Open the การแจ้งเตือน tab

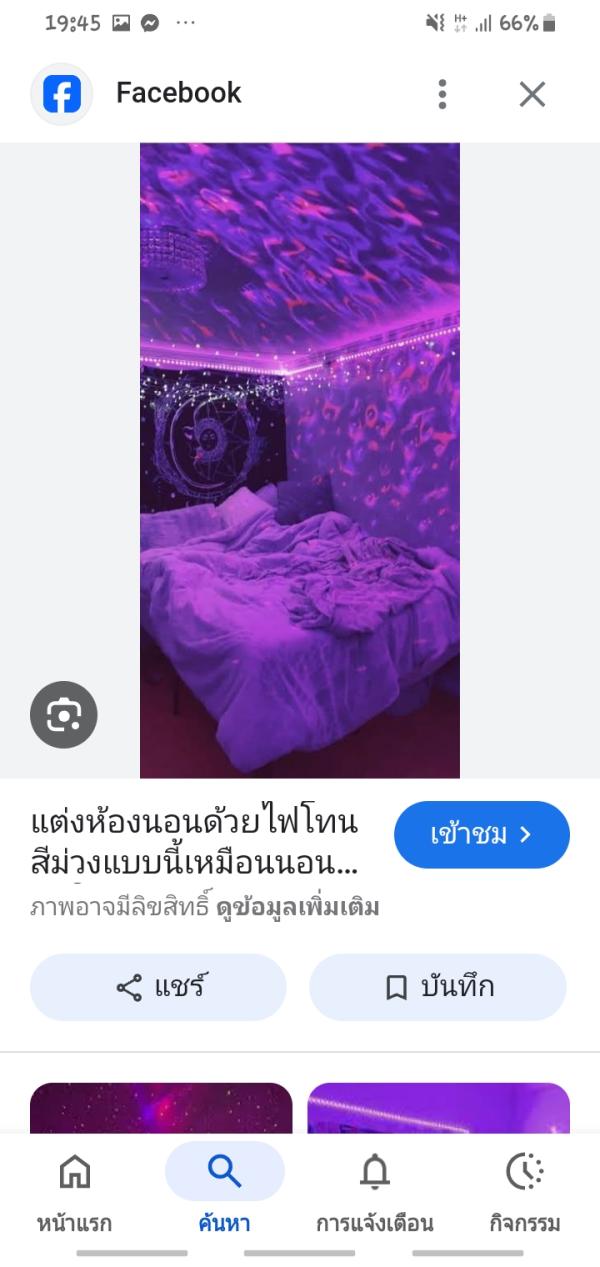click(x=374, y=1190)
